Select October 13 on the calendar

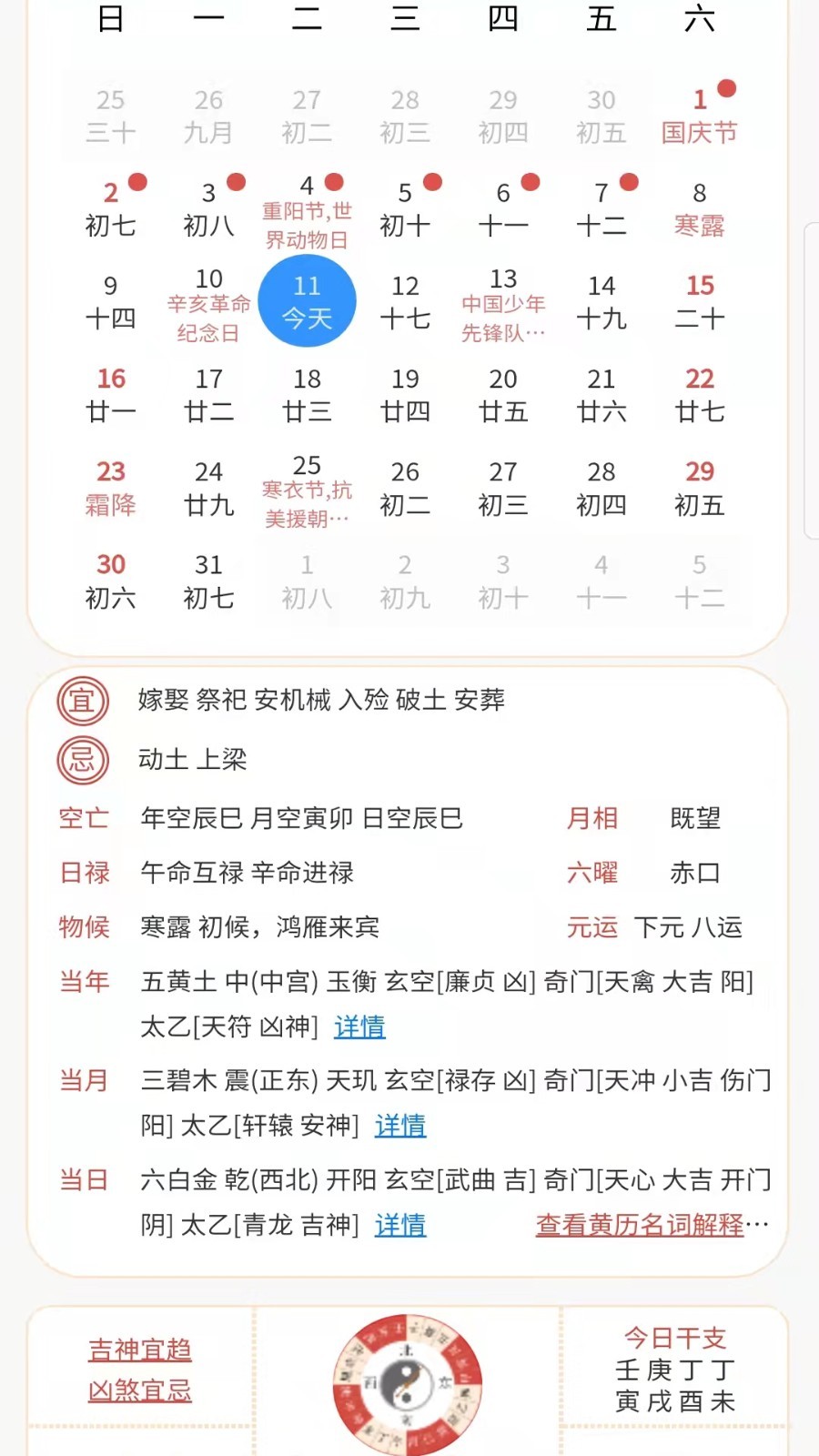503,305
